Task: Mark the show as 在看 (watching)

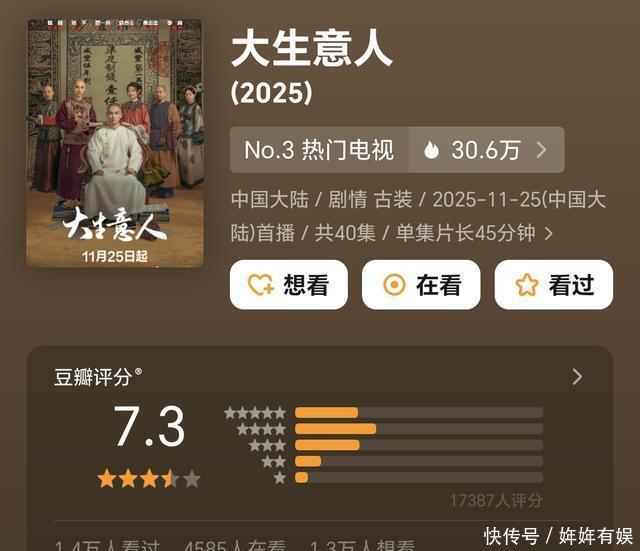Action: [x=421, y=285]
